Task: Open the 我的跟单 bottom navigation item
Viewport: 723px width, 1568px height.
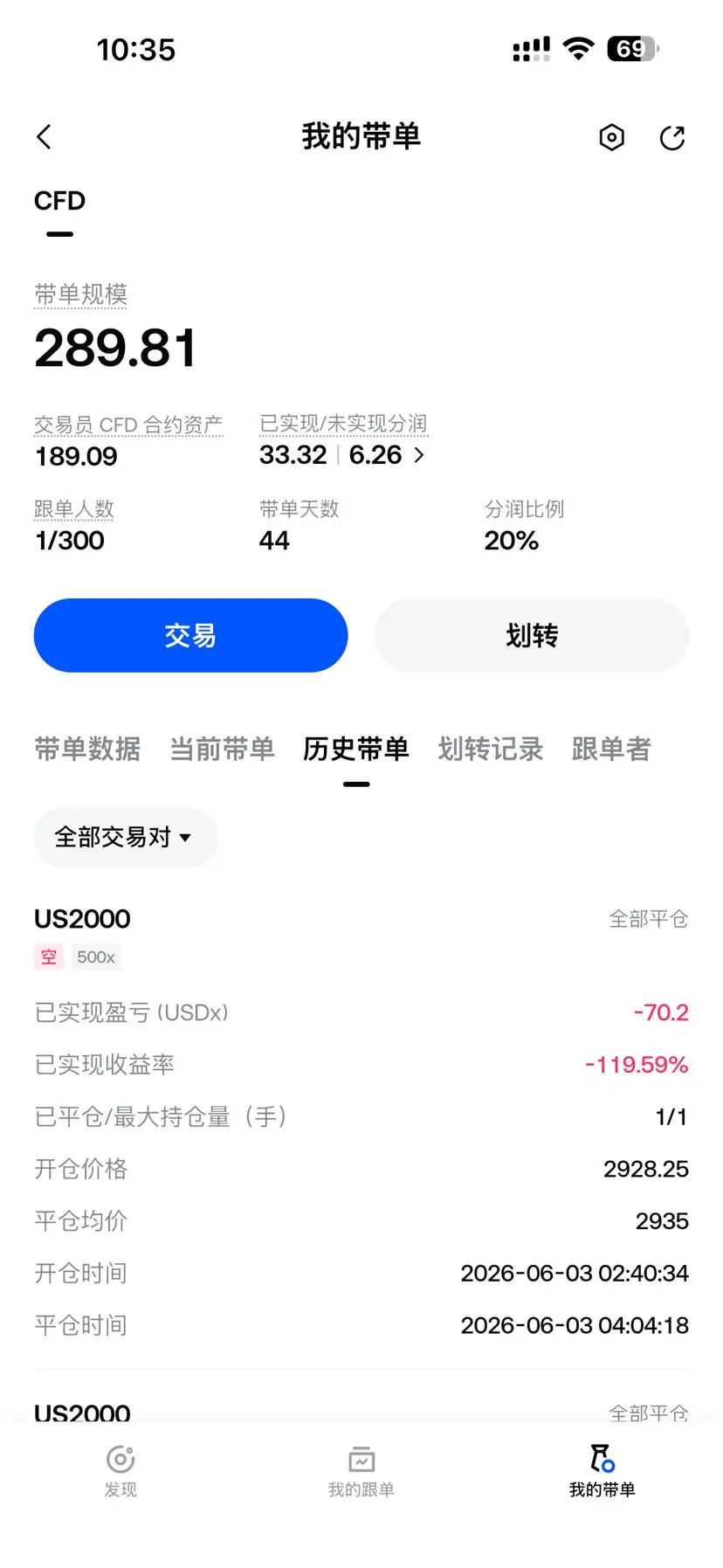Action: (361, 1471)
